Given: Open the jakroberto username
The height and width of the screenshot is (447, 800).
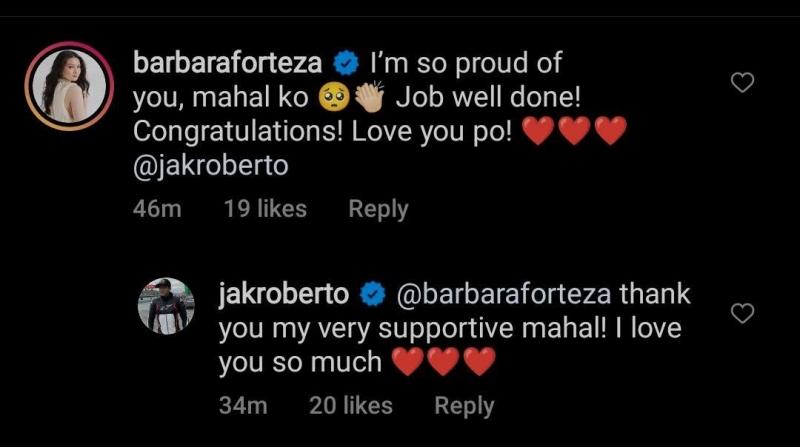Looking at the screenshot, I should tap(283, 296).
